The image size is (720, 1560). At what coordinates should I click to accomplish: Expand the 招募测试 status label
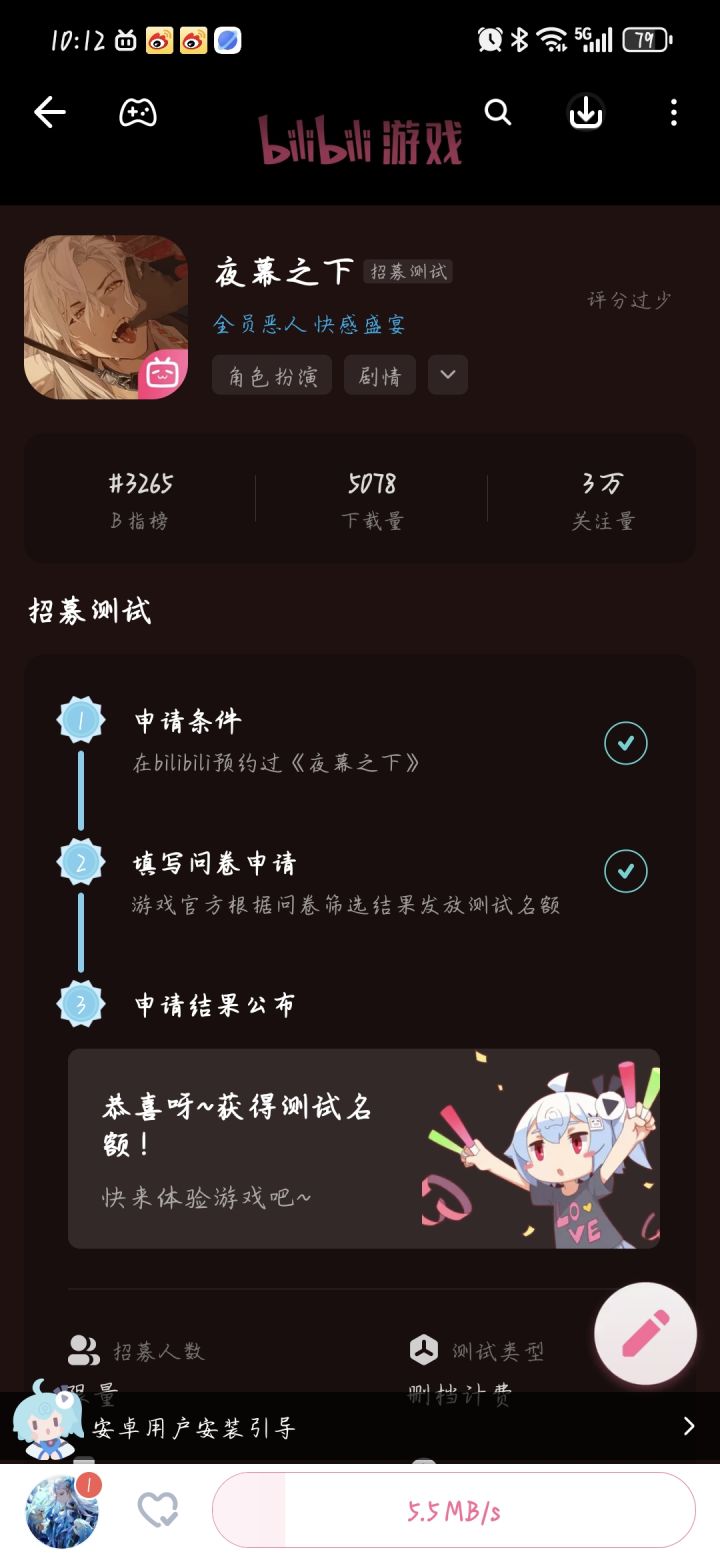(406, 271)
